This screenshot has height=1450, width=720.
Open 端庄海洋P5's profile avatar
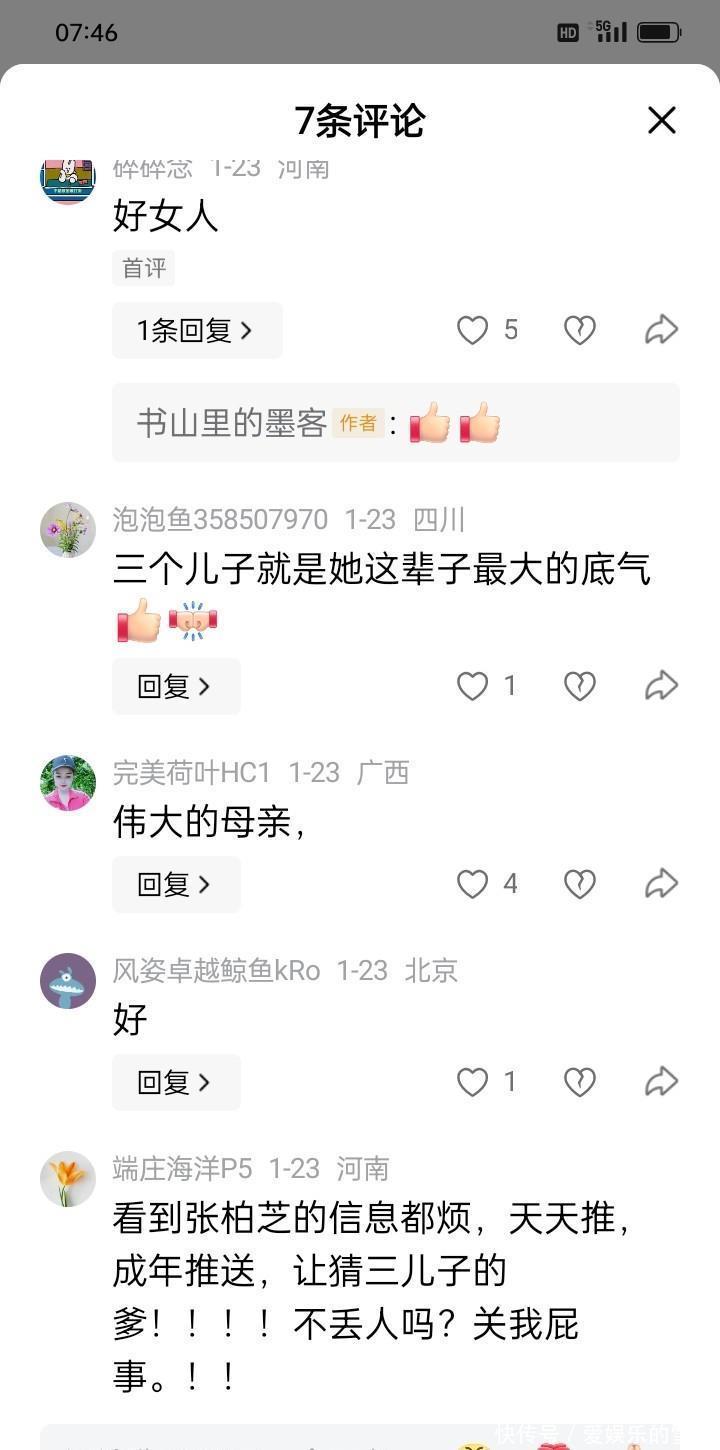click(x=68, y=1179)
